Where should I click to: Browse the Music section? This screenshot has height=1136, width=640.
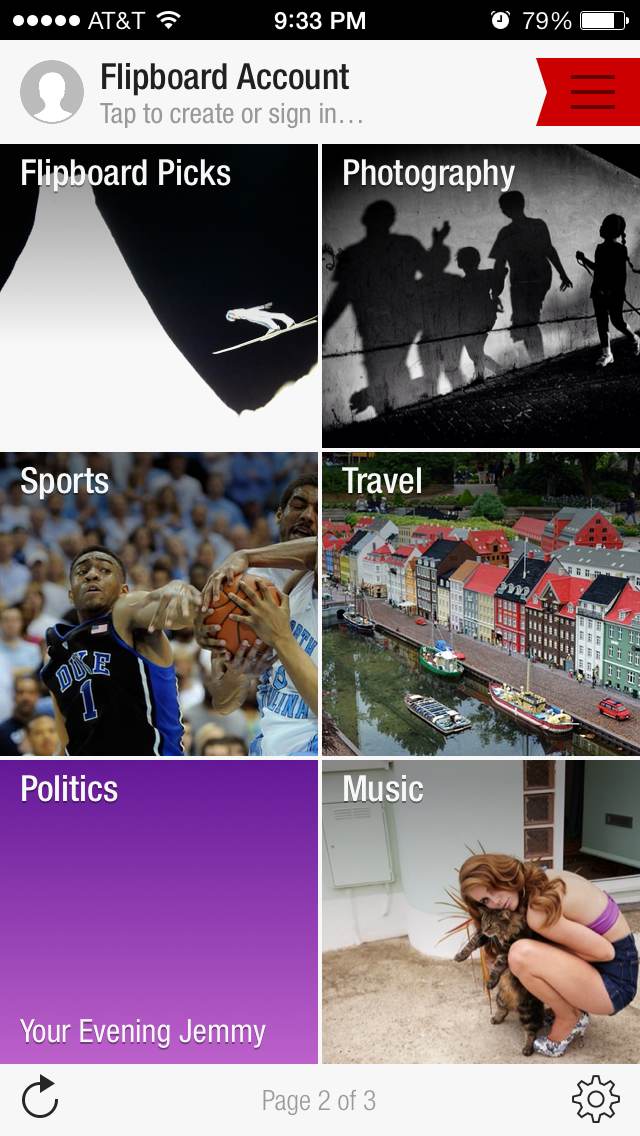click(x=481, y=911)
